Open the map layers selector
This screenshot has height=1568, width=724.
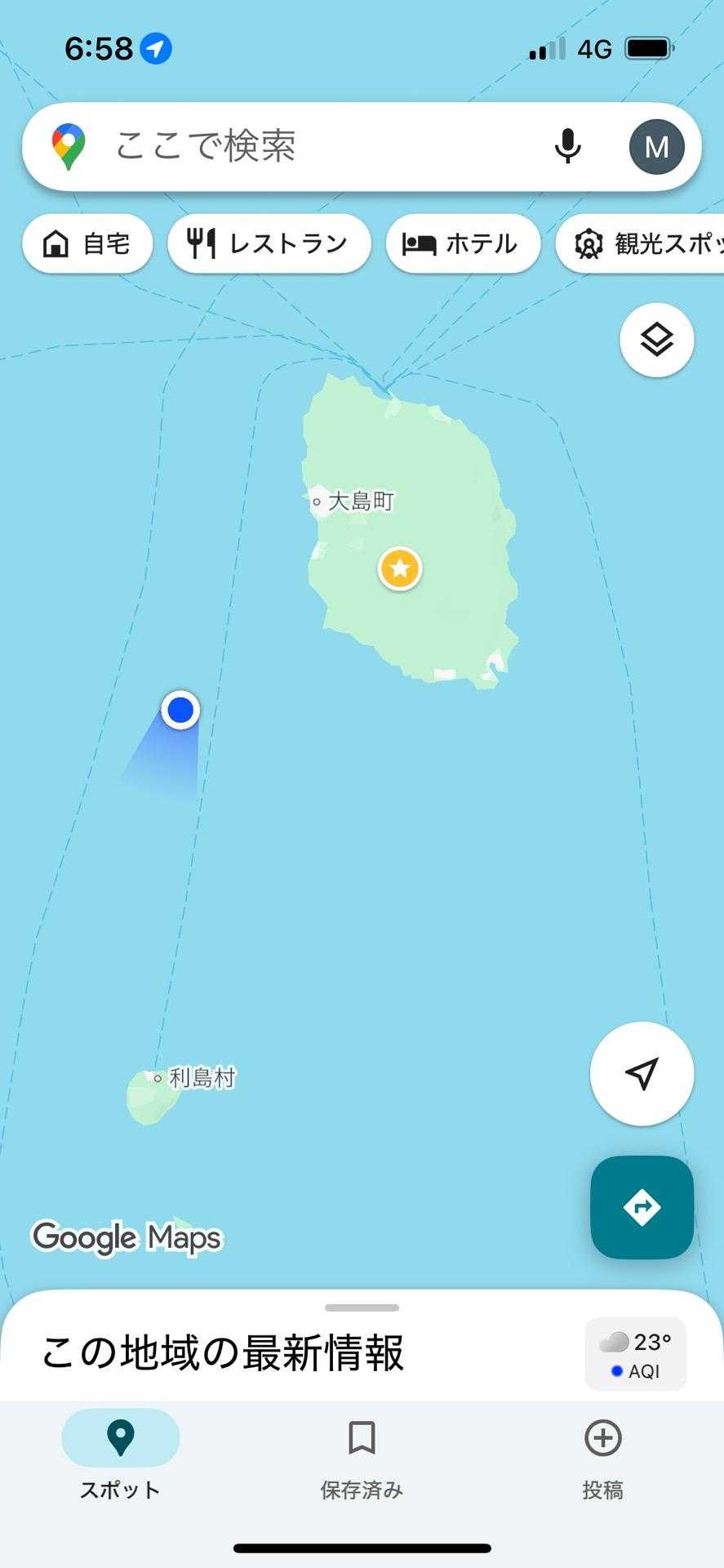(656, 340)
